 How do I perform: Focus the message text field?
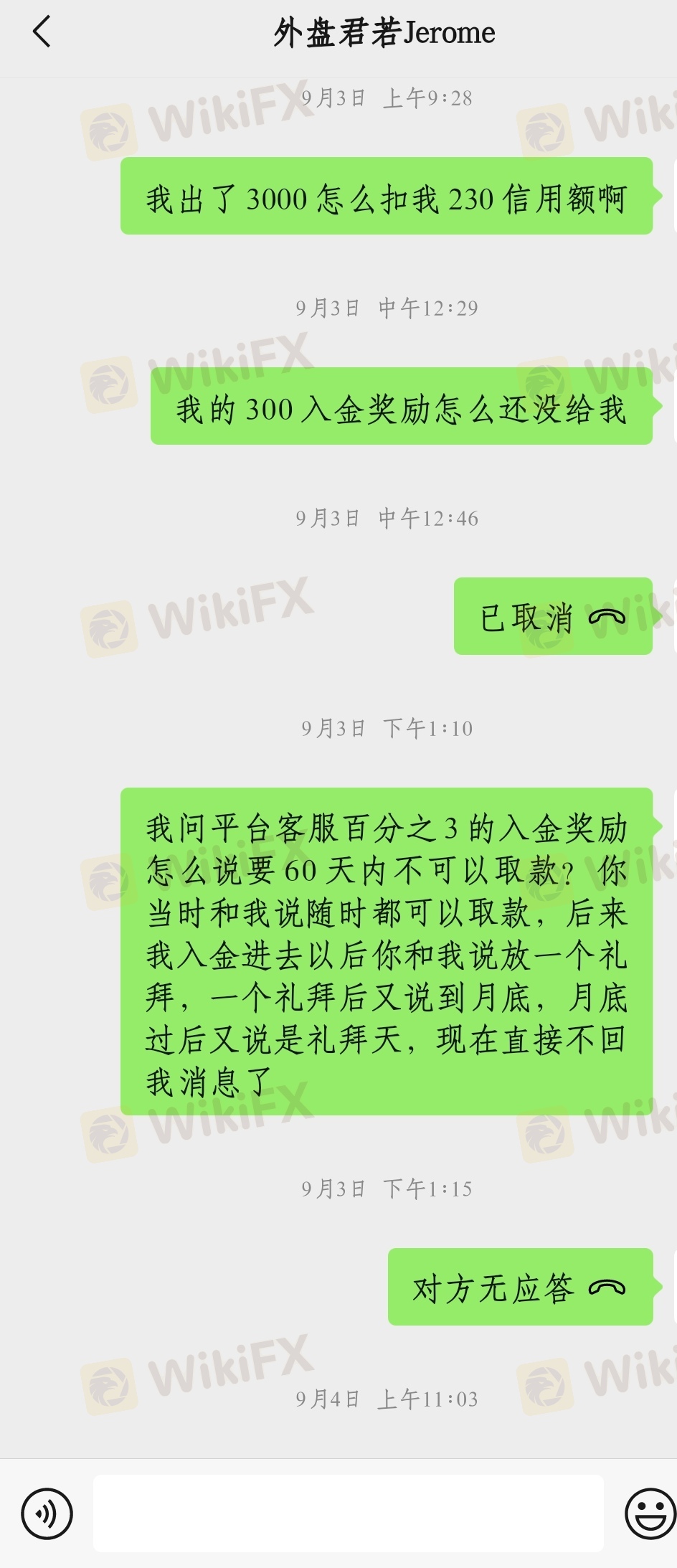click(x=348, y=1513)
